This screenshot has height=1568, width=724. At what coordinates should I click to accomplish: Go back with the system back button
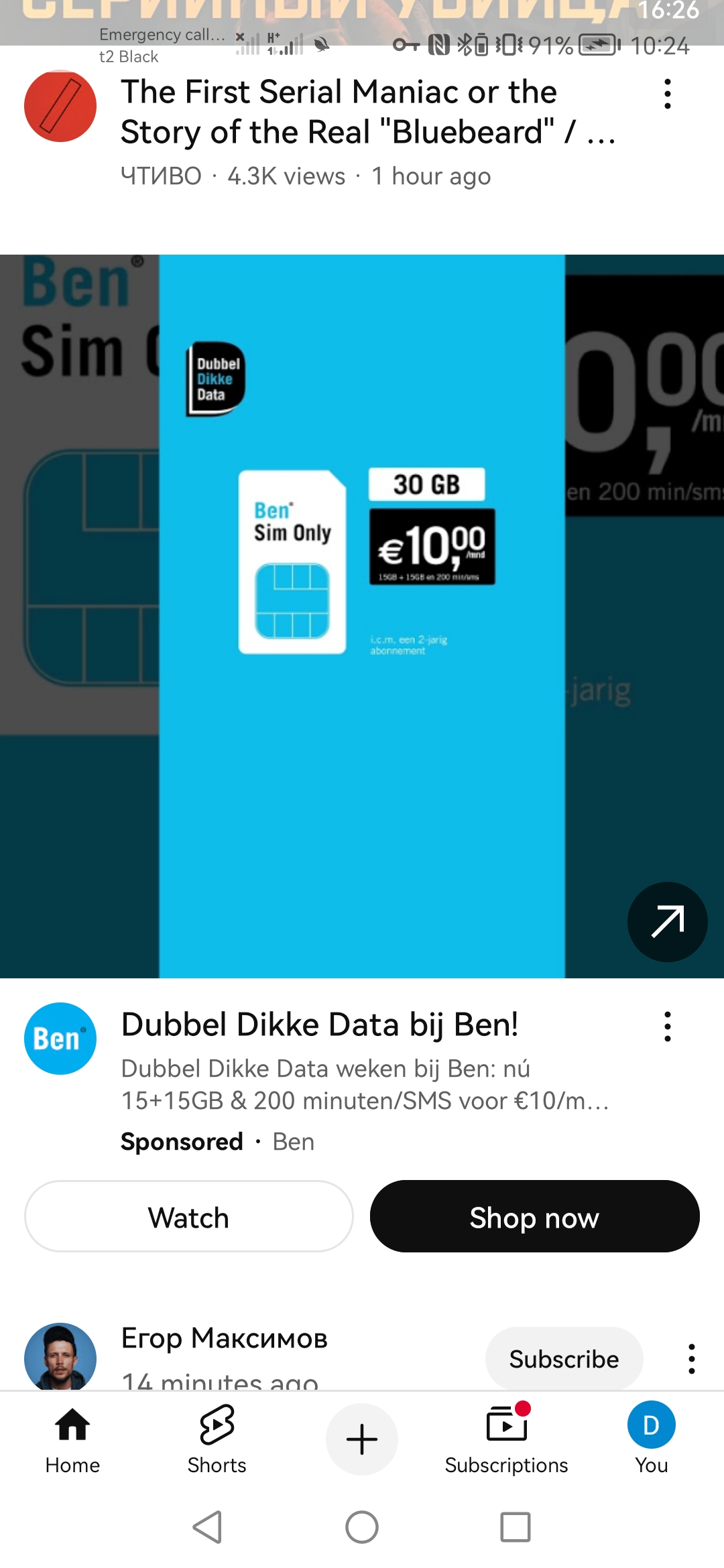(208, 1527)
